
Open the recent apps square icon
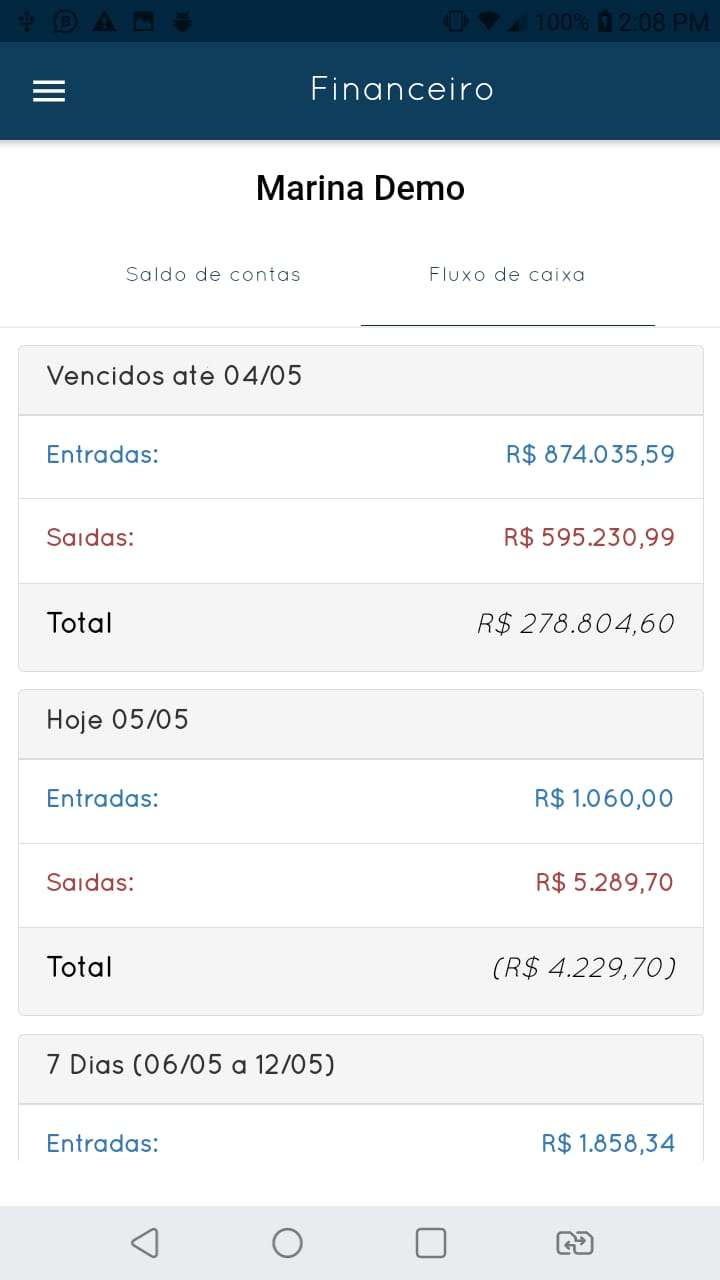click(x=430, y=1242)
